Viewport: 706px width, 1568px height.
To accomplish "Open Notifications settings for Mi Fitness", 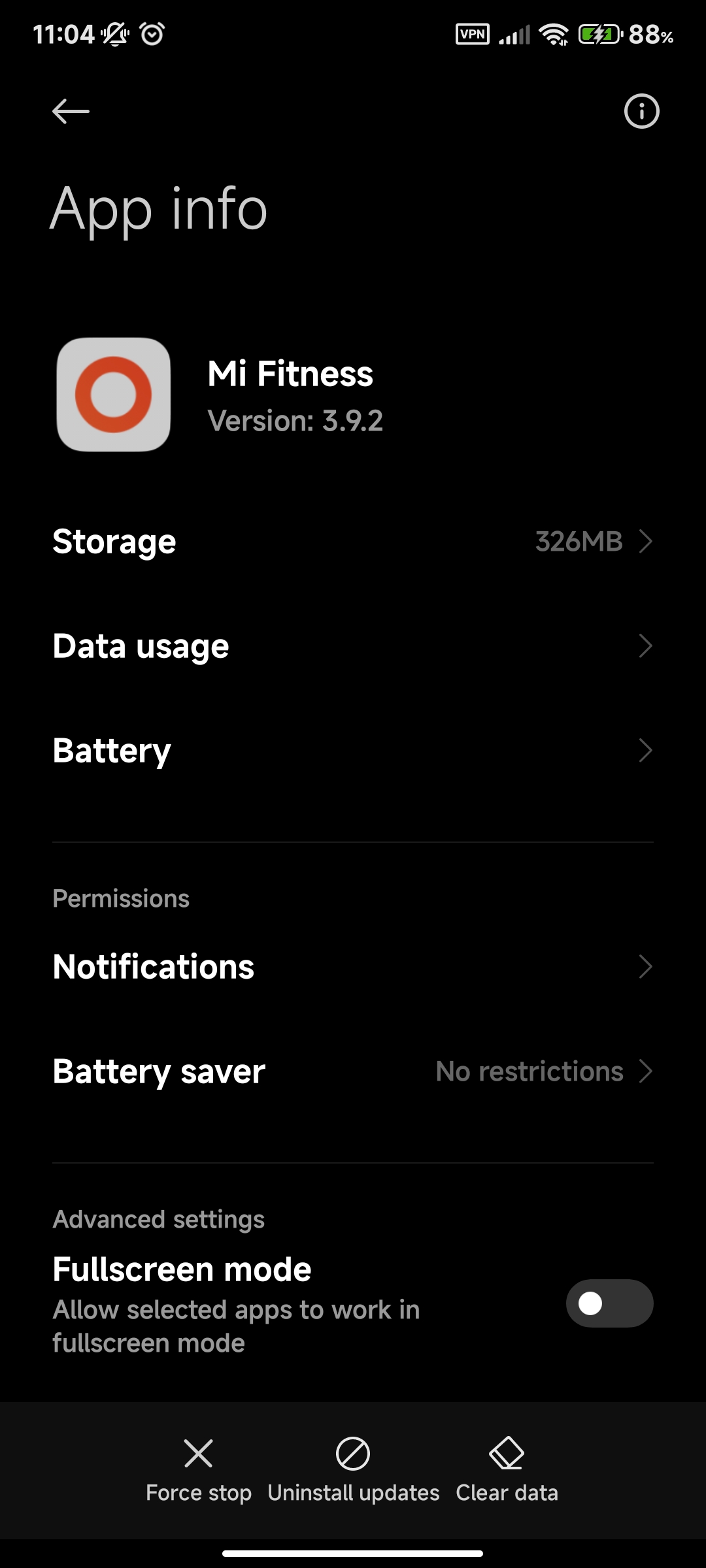I will click(353, 967).
